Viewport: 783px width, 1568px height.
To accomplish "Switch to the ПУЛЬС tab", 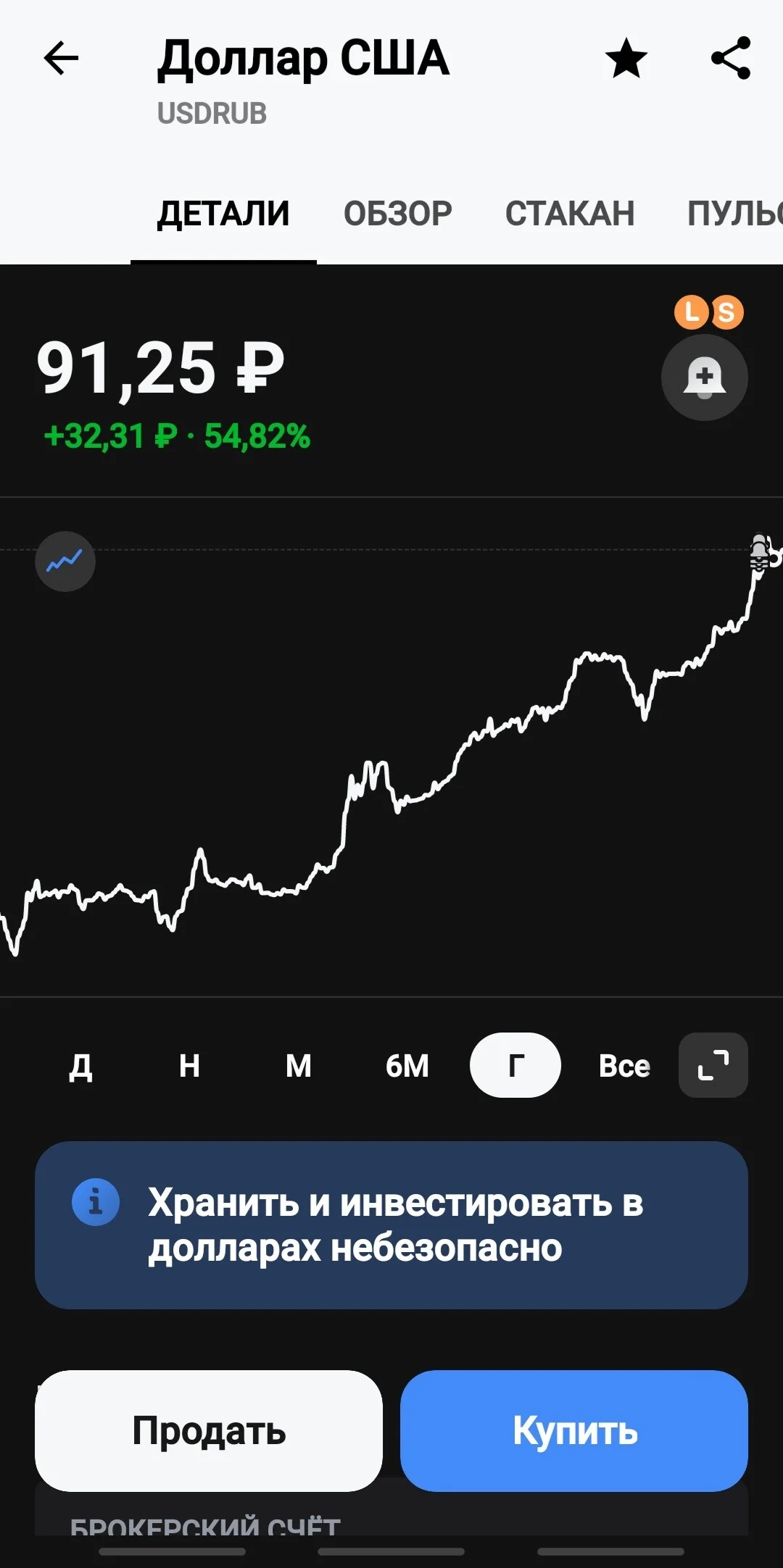I will point(734,214).
